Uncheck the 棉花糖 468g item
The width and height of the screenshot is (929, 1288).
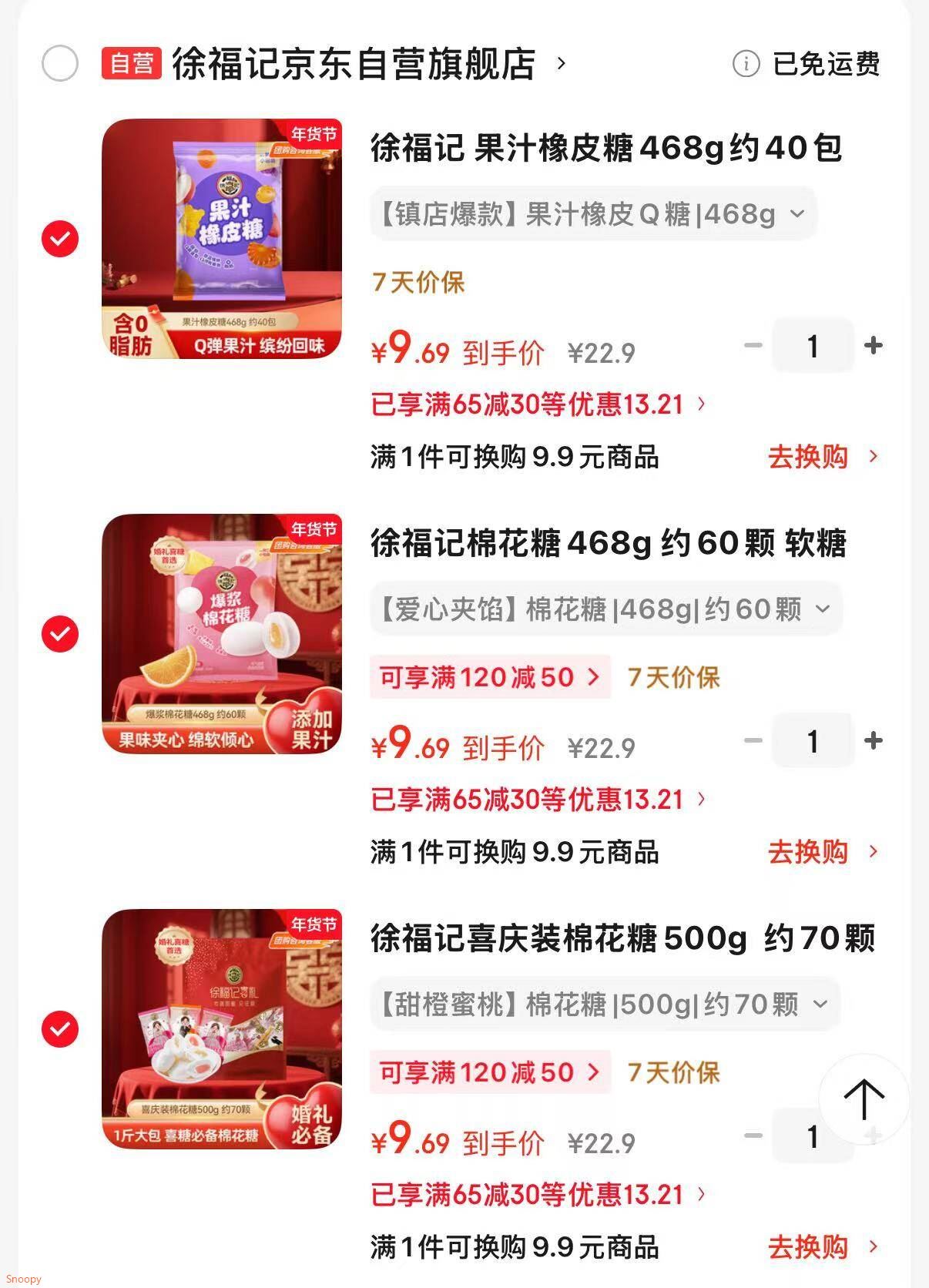coord(59,633)
